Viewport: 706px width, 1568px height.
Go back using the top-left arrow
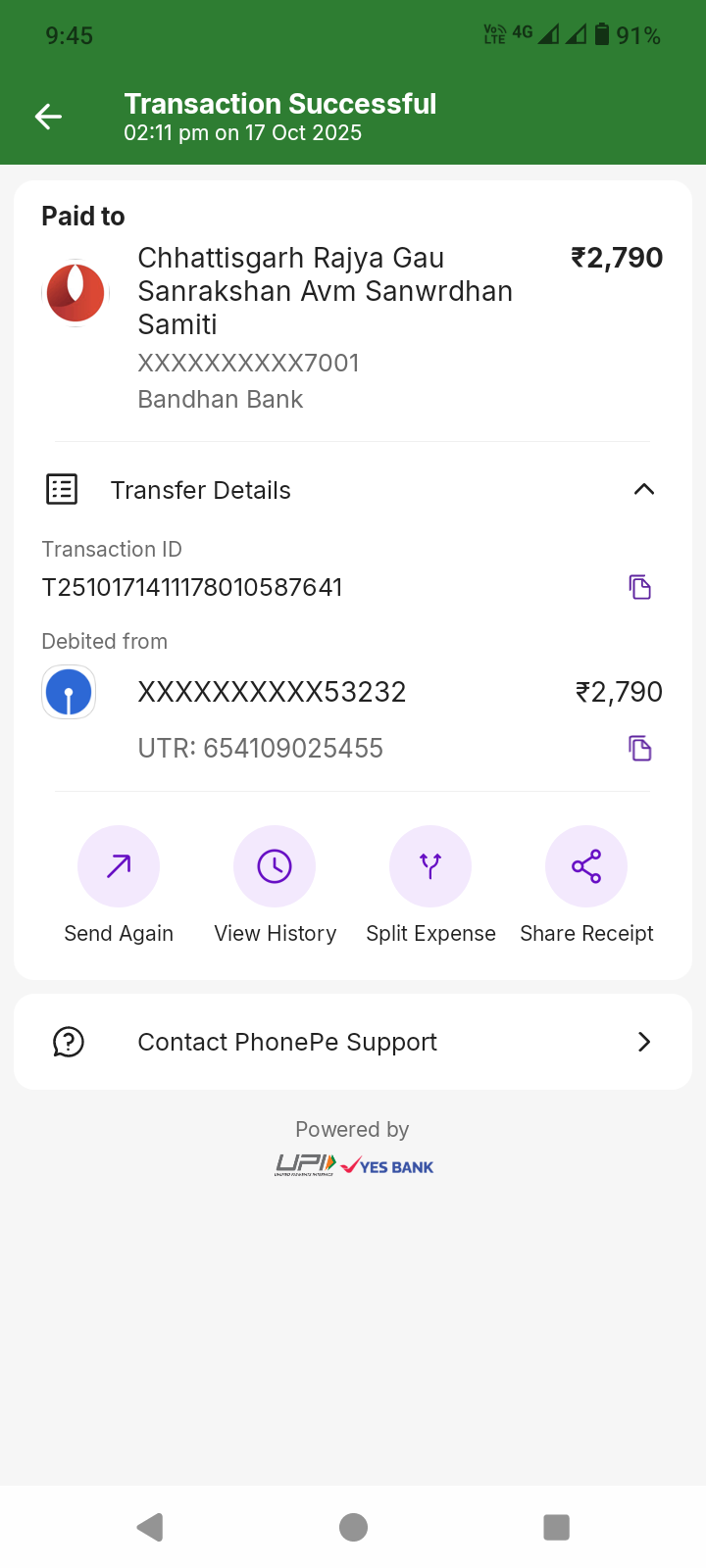[48, 118]
